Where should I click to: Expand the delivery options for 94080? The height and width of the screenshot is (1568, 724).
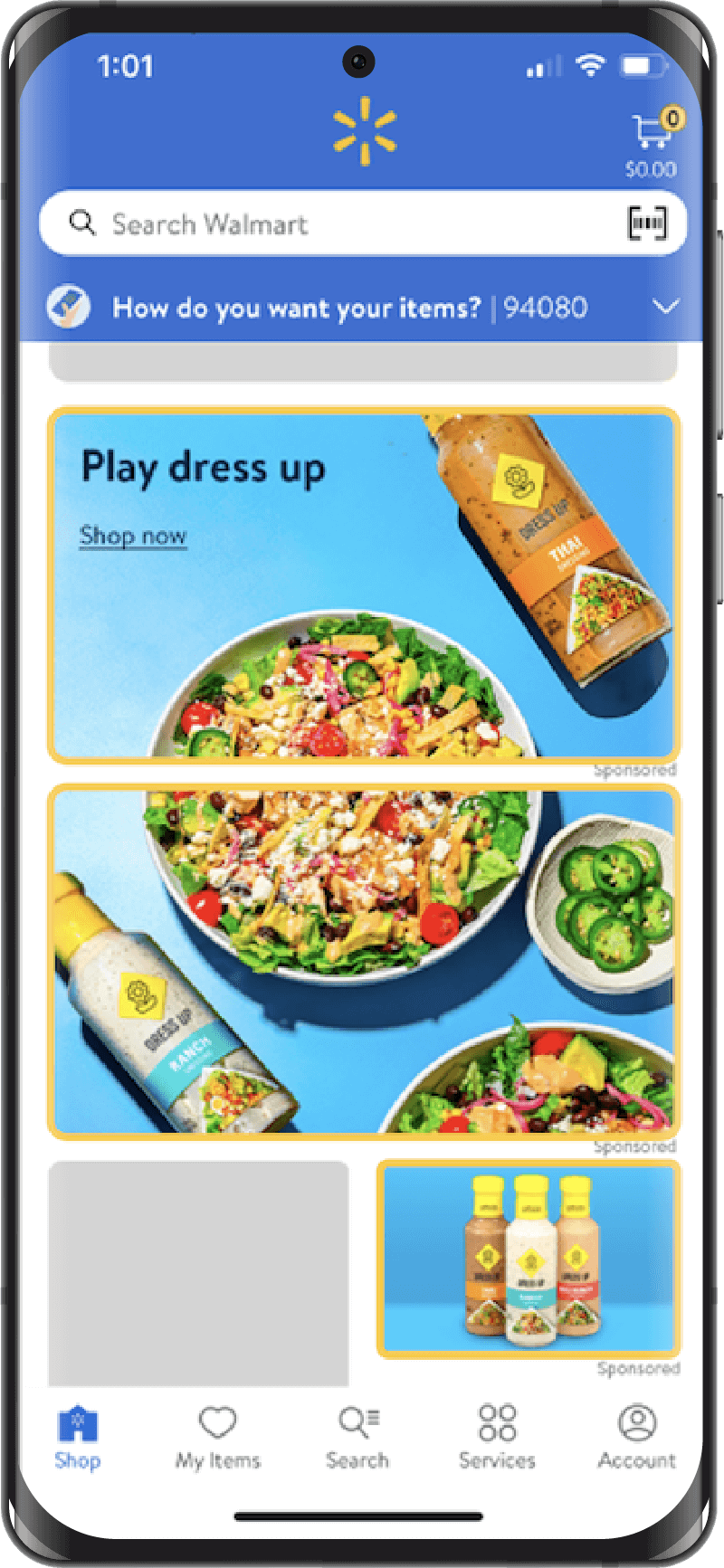(666, 308)
